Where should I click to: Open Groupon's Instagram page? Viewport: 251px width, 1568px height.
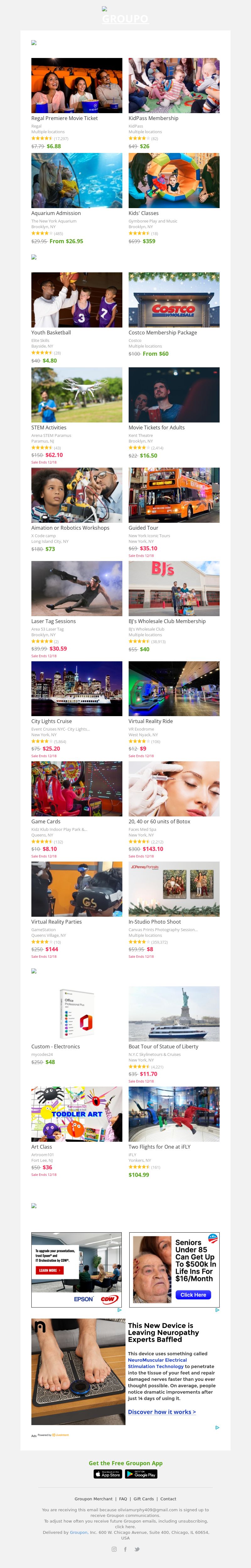tap(114, 1549)
